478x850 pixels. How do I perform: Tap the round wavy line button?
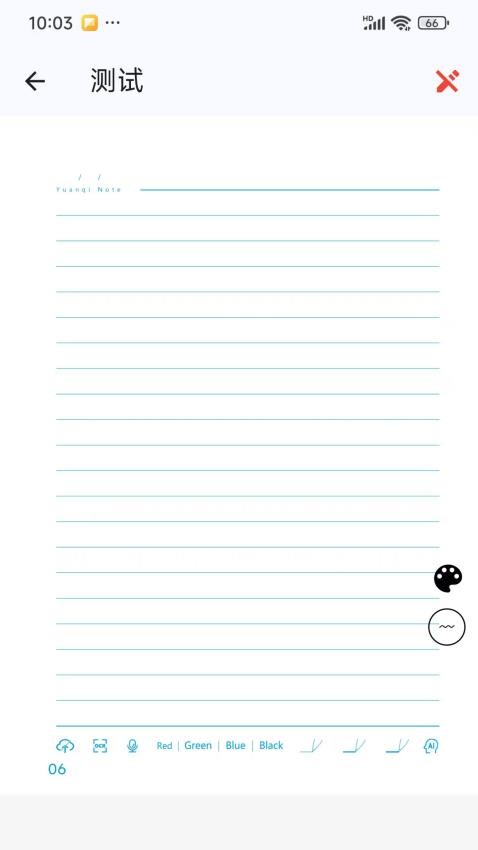click(447, 627)
